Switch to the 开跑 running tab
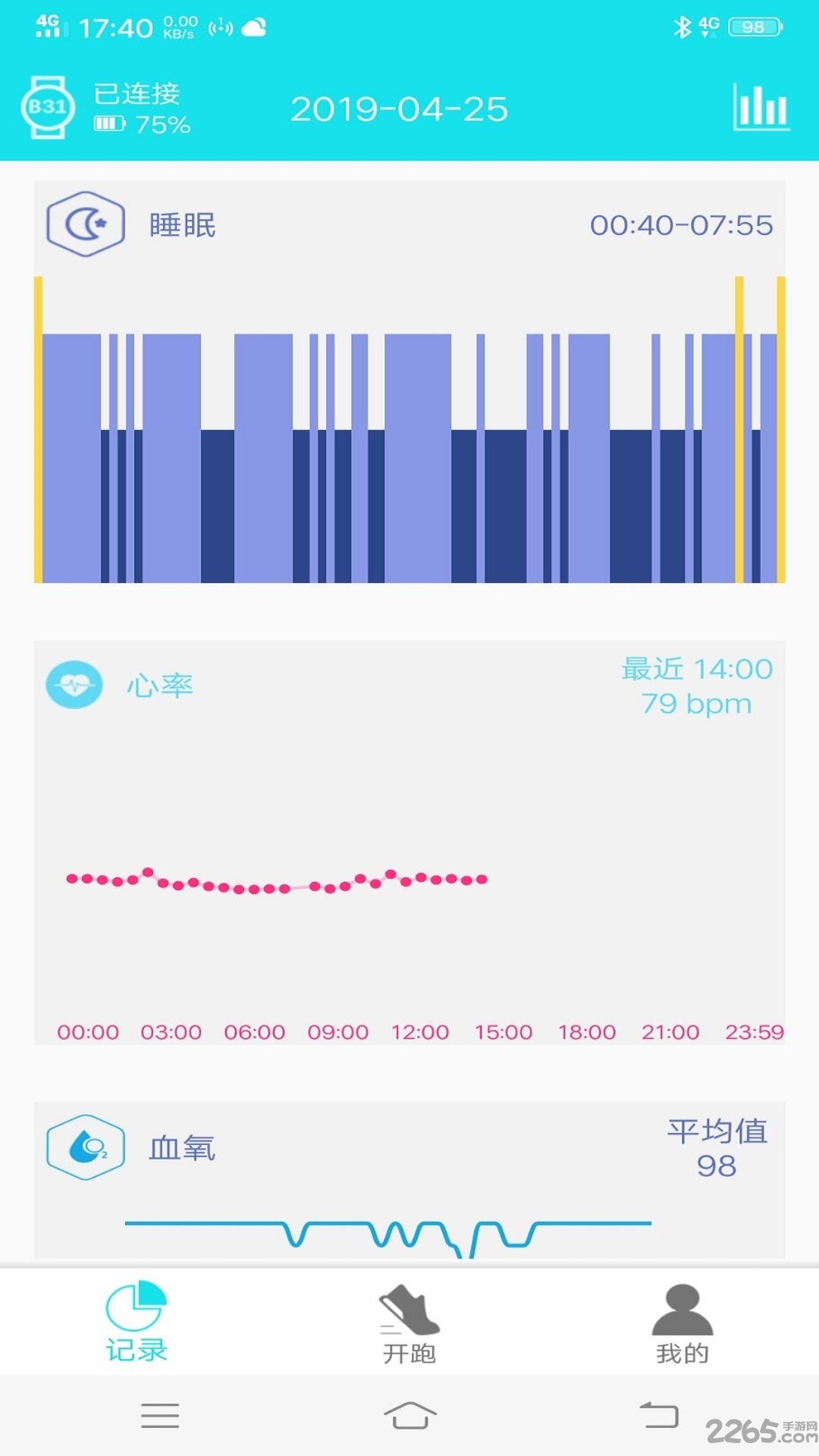The height and width of the screenshot is (1456, 819). pyautogui.click(x=409, y=1323)
